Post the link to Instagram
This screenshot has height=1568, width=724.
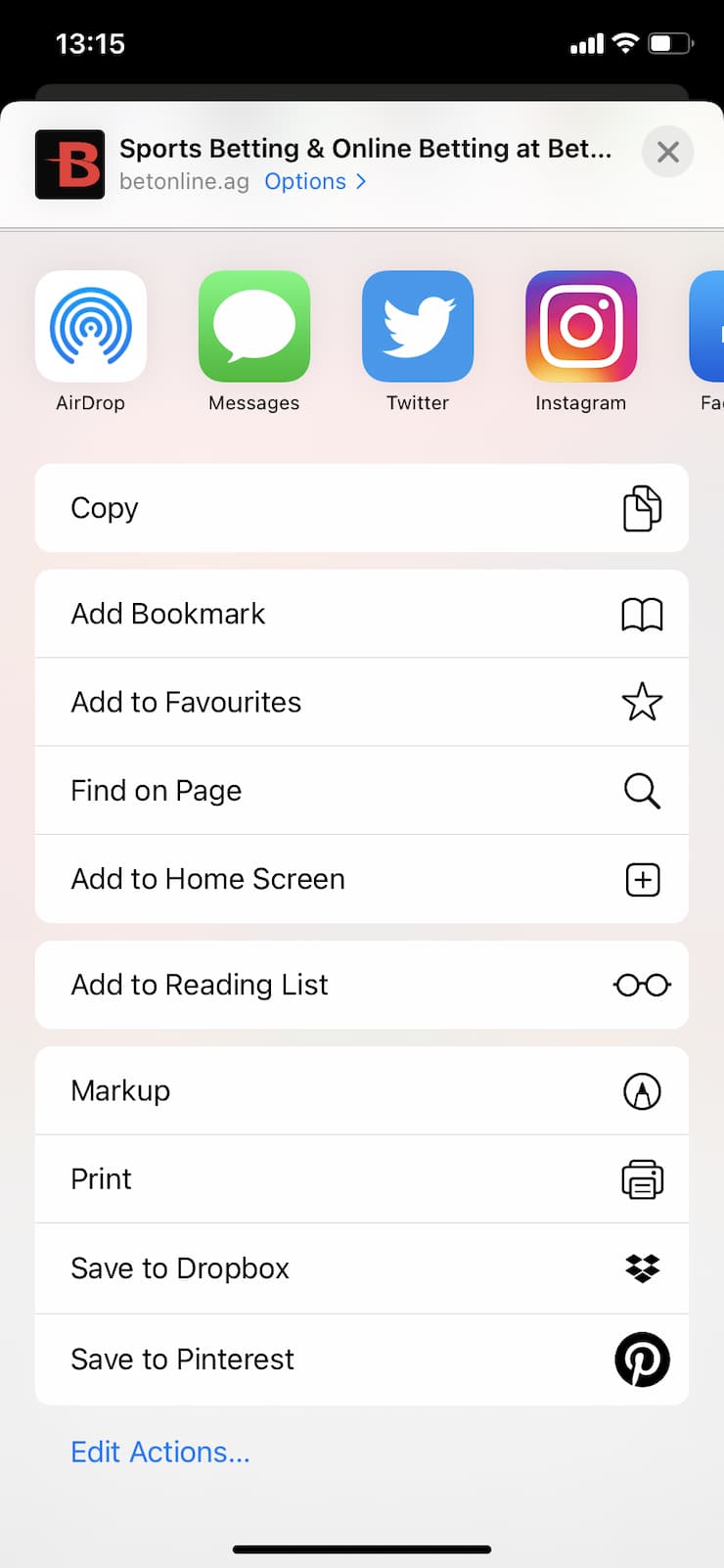click(581, 327)
